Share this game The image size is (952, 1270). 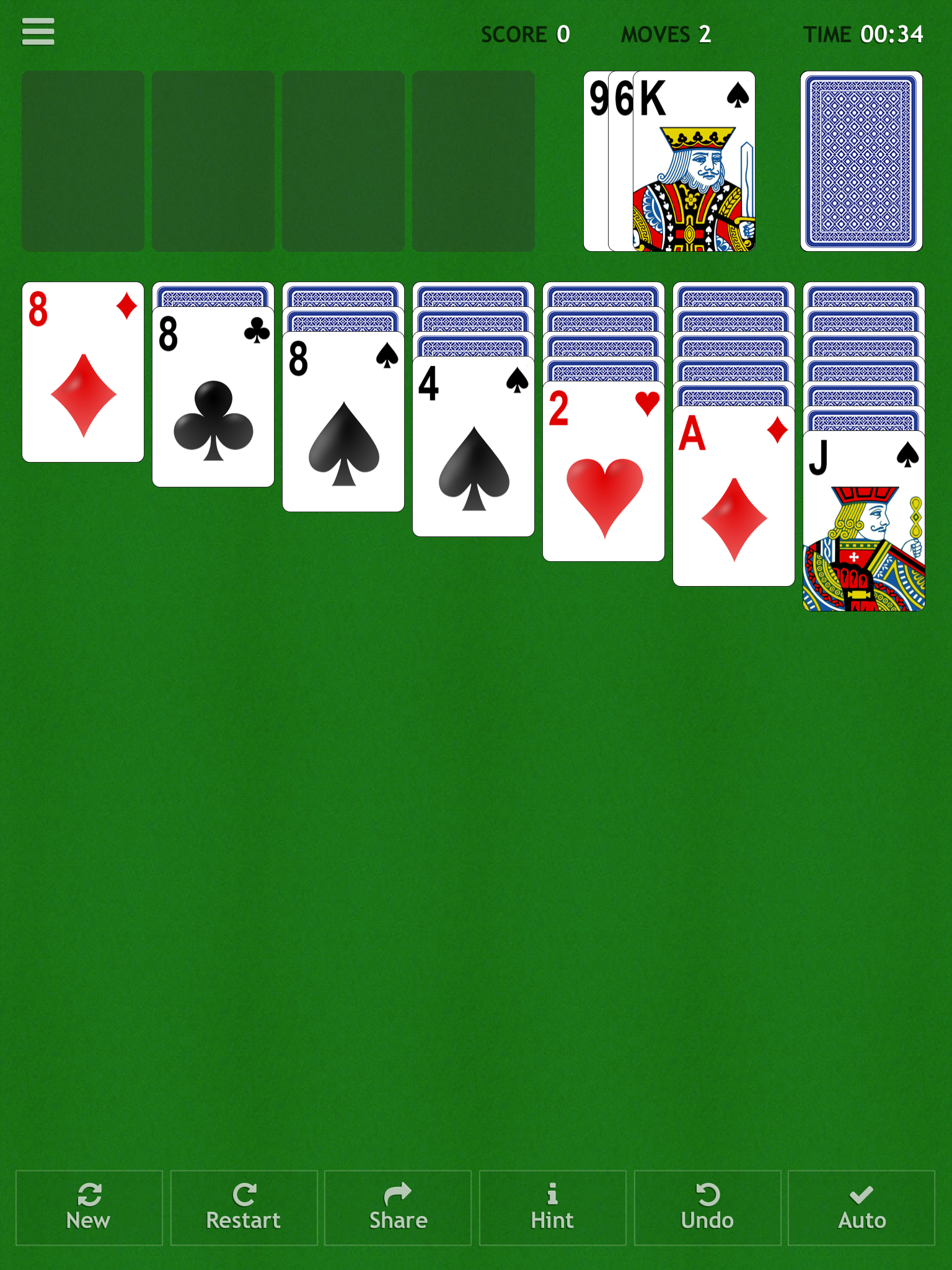(x=398, y=1207)
